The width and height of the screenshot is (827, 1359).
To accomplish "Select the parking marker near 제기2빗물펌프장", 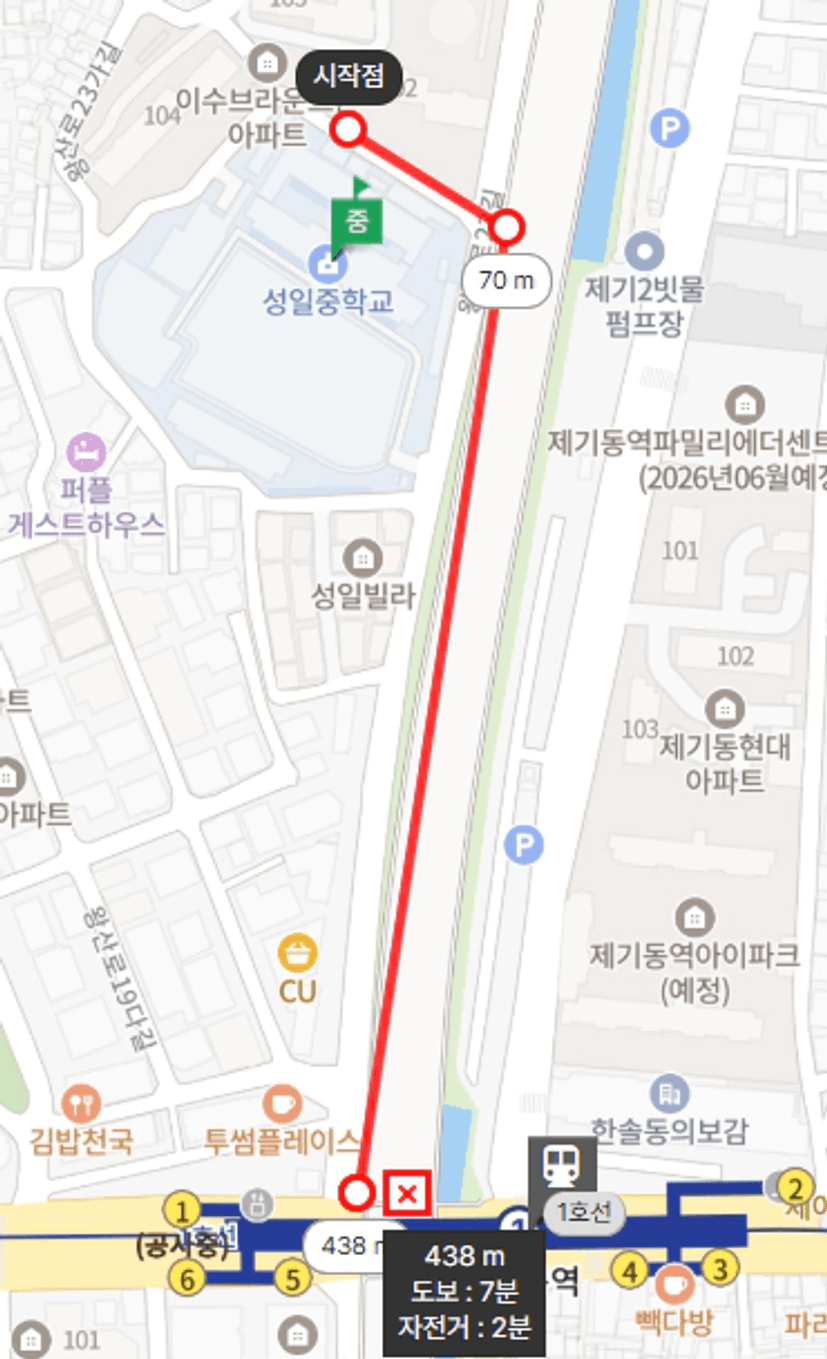I will 670,128.
